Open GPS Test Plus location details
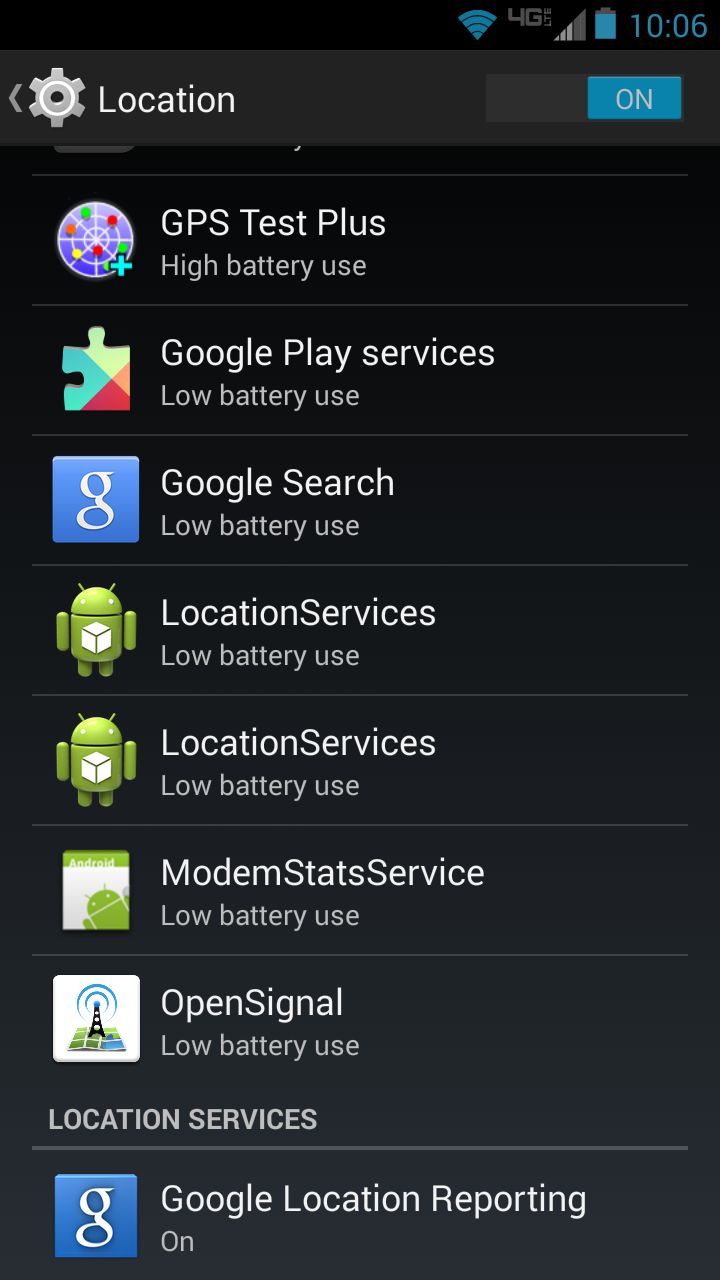720x1280 pixels. coord(360,241)
